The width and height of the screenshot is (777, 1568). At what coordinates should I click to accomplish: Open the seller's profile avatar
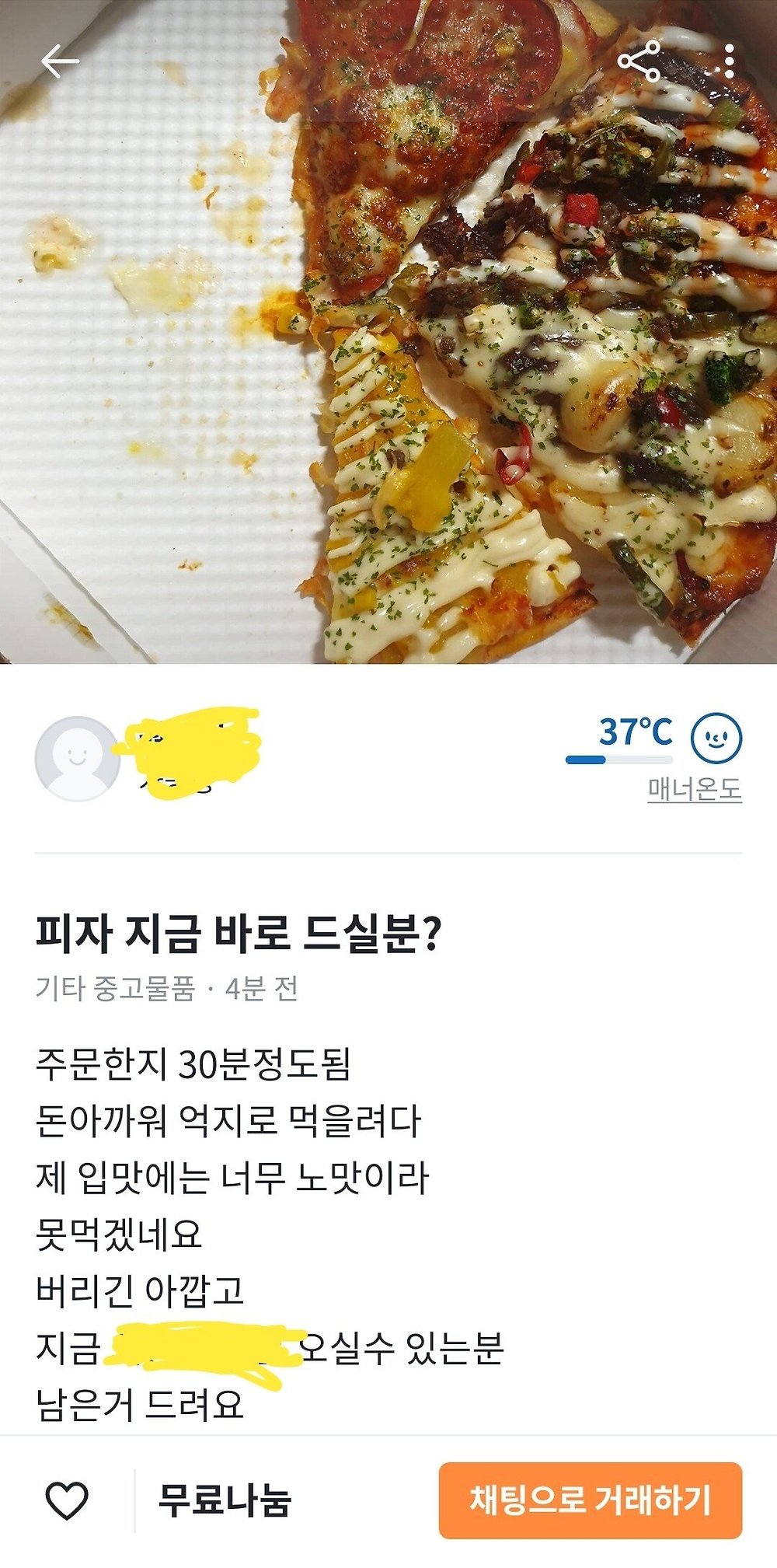coord(77,758)
